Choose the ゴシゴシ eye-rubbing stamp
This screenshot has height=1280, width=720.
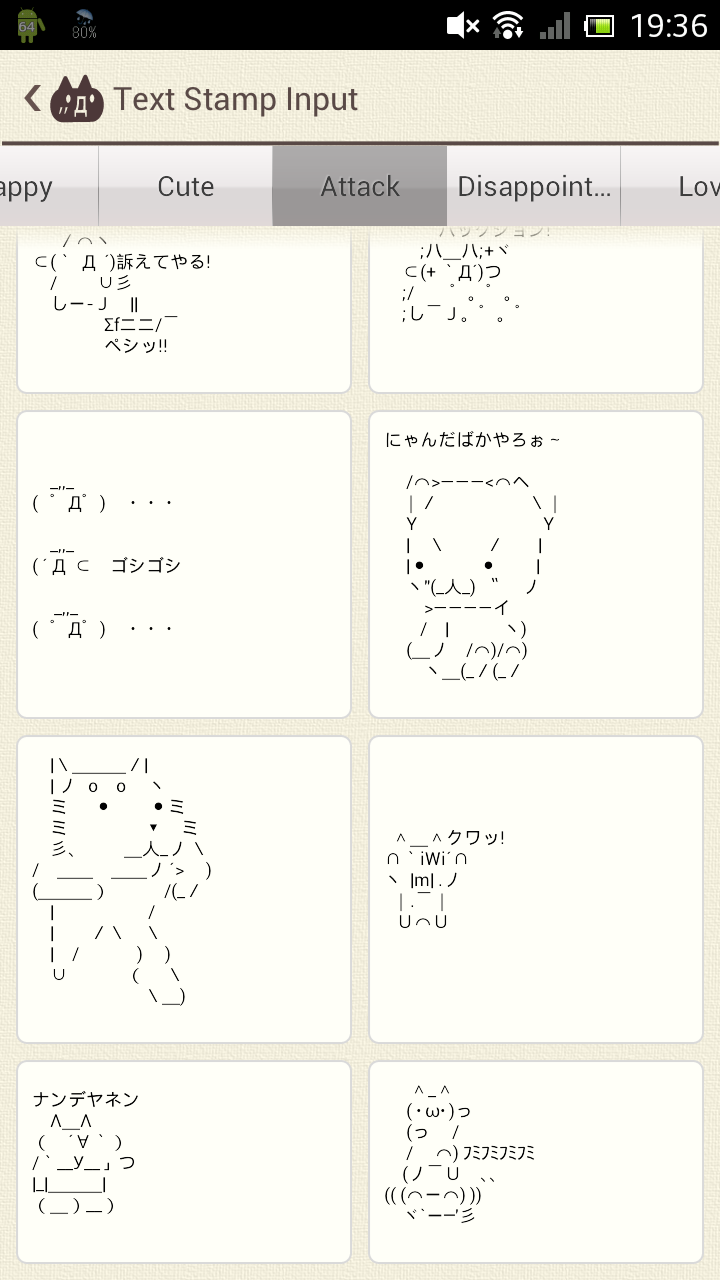(x=184, y=564)
